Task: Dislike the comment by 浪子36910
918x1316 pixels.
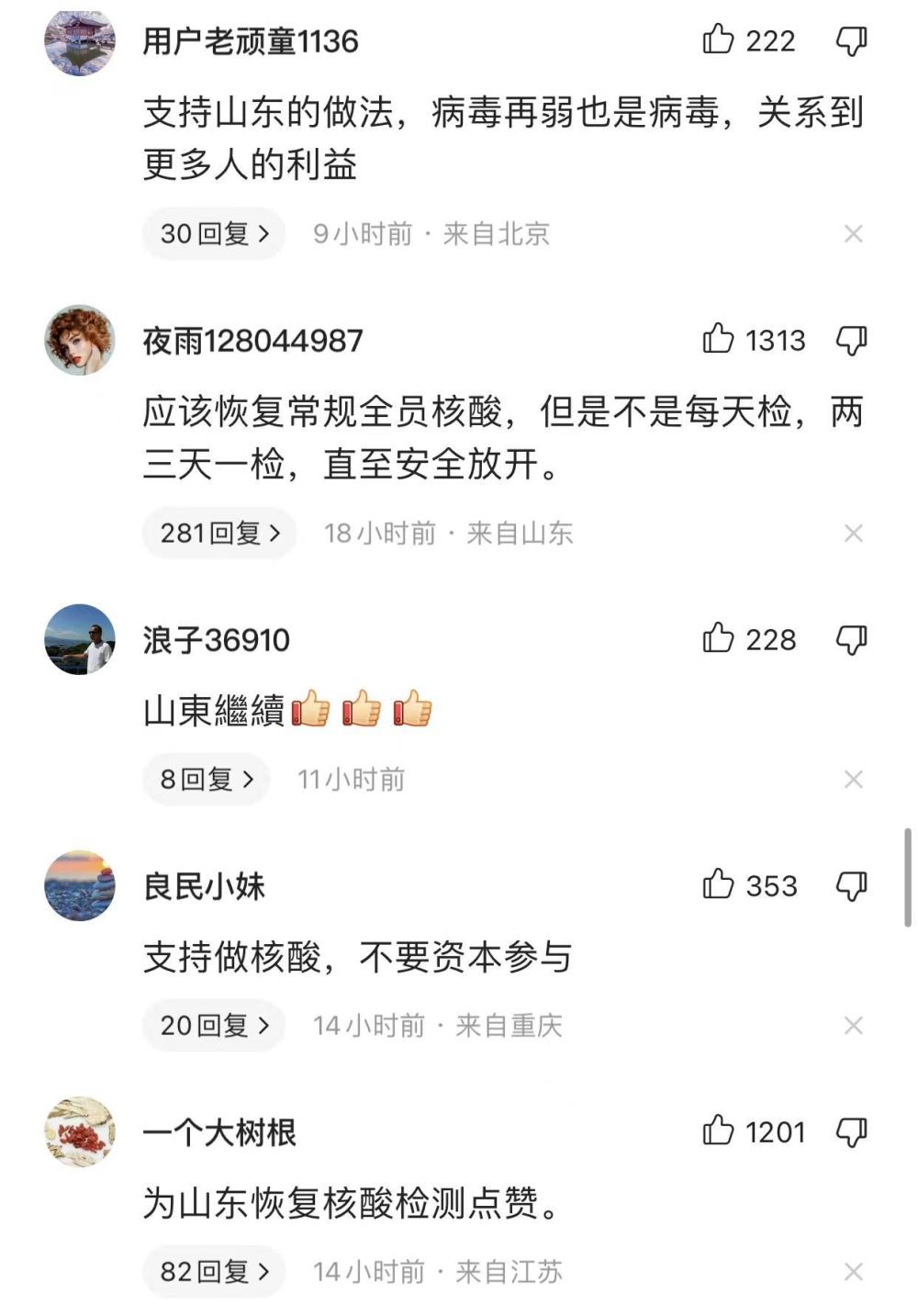Action: (x=851, y=640)
